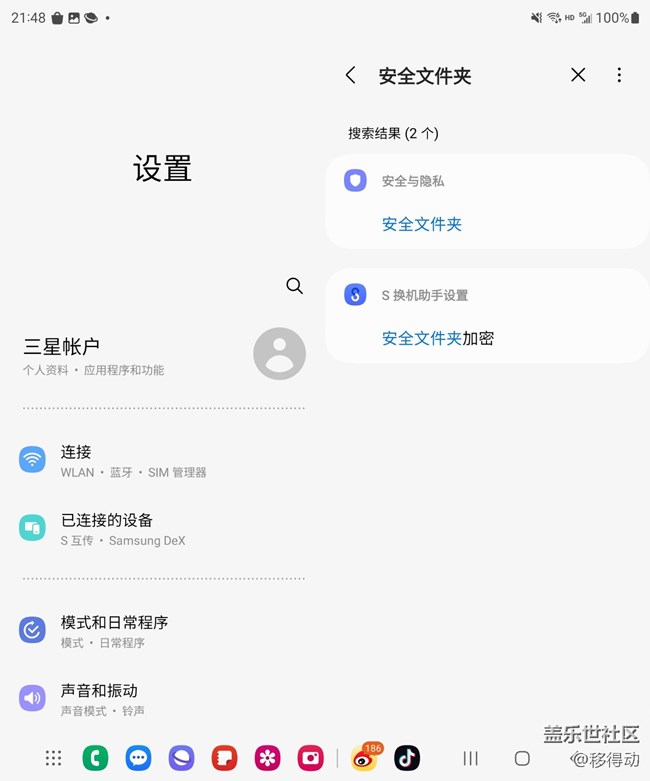Screen dimensions: 650x781
Task: Clear the 安全文件夹 search text
Action: click(578, 75)
